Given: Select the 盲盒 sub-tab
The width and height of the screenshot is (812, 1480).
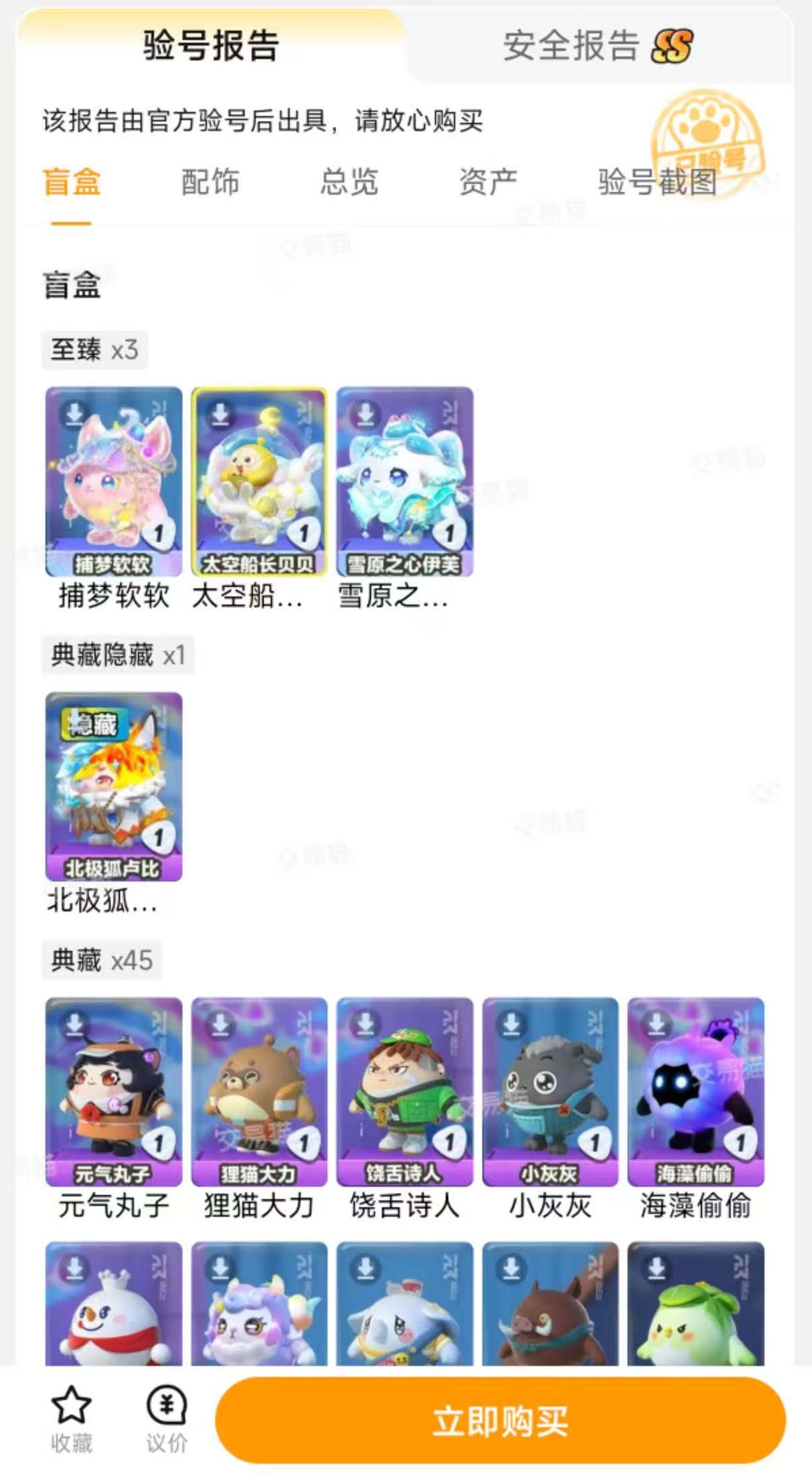Looking at the screenshot, I should point(71,182).
